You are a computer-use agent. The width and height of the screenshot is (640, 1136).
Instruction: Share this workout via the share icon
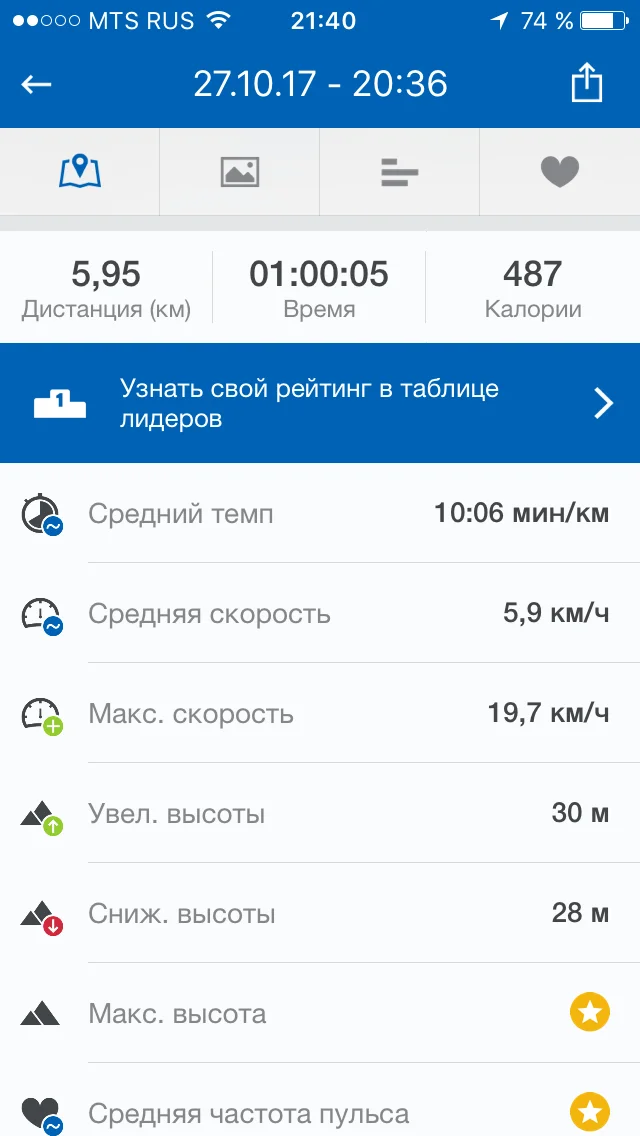587,83
